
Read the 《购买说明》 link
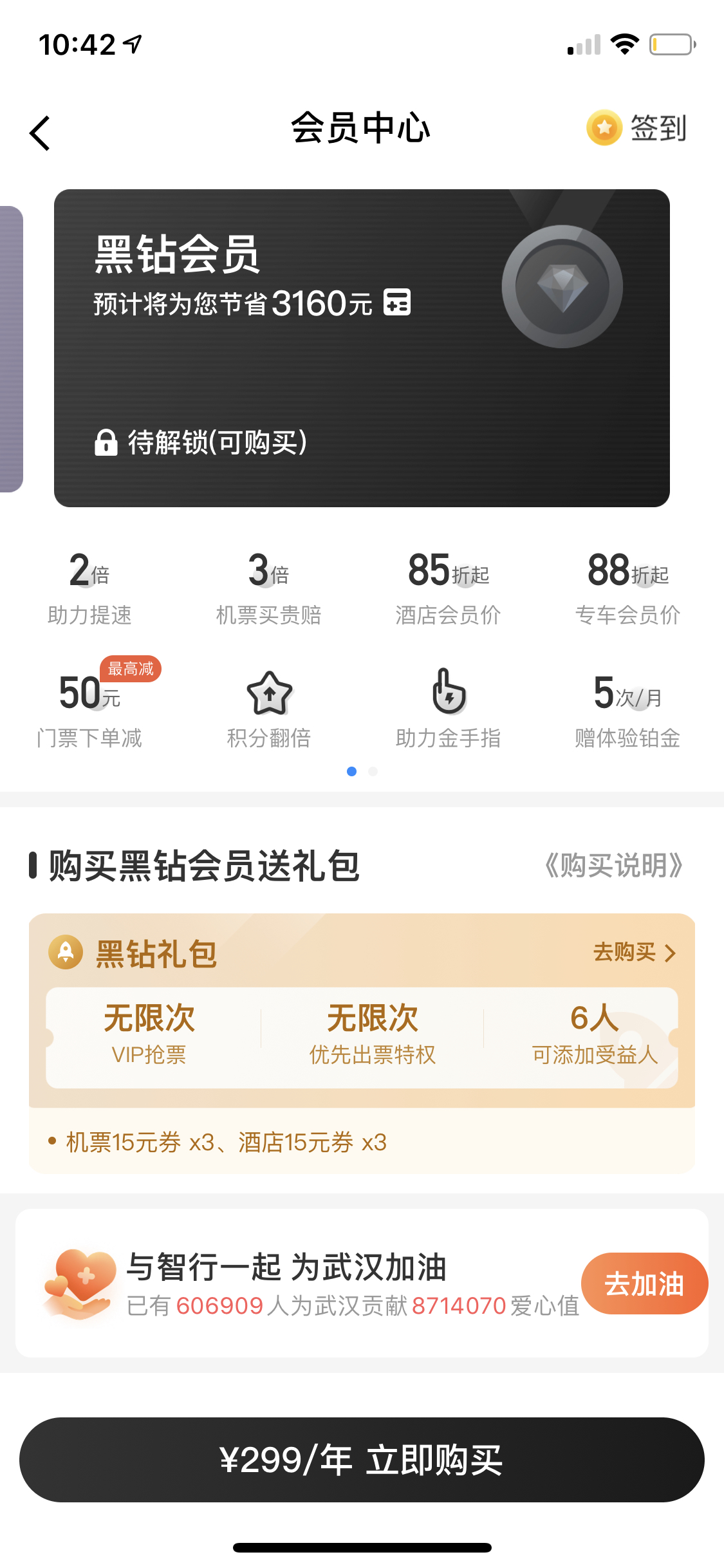[613, 866]
